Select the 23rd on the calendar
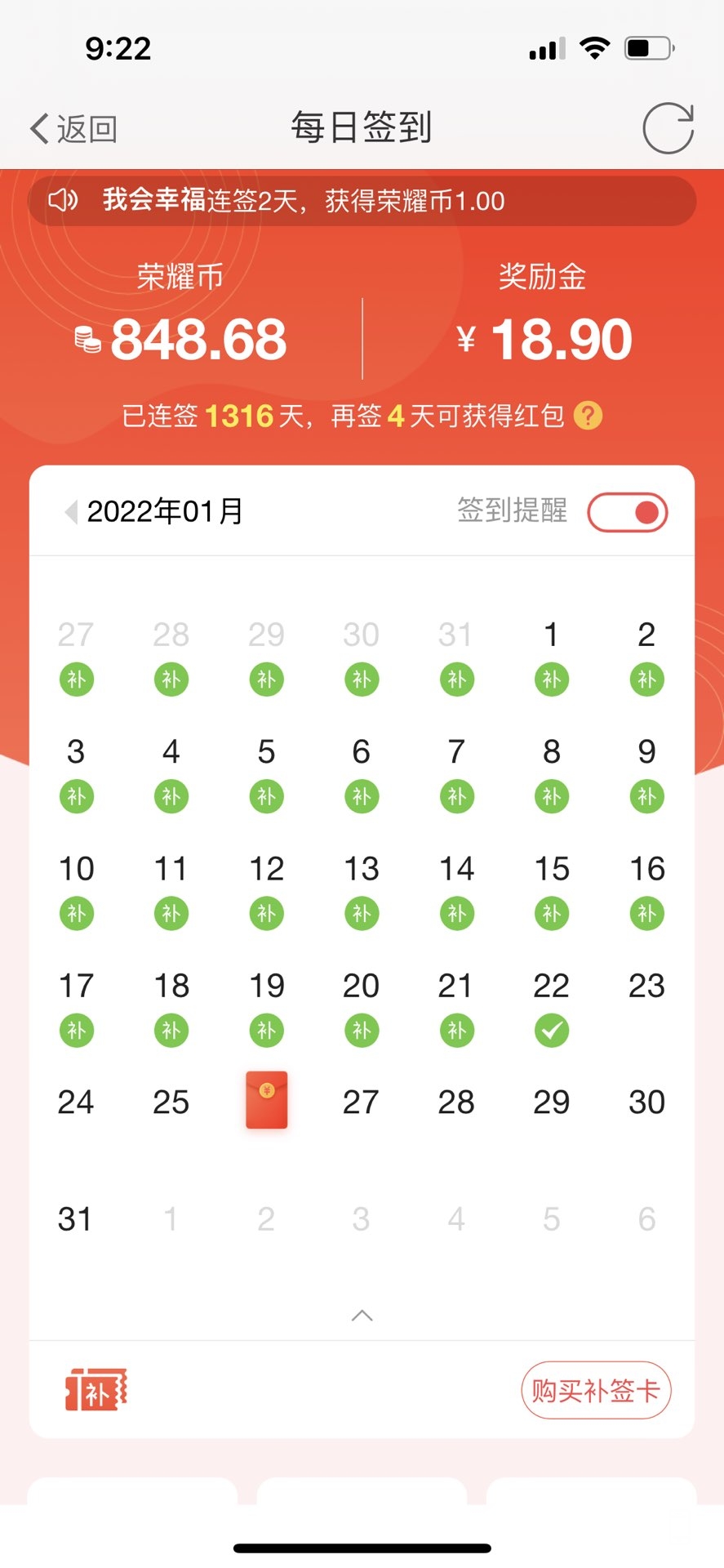The width and height of the screenshot is (724, 1568). [x=646, y=987]
